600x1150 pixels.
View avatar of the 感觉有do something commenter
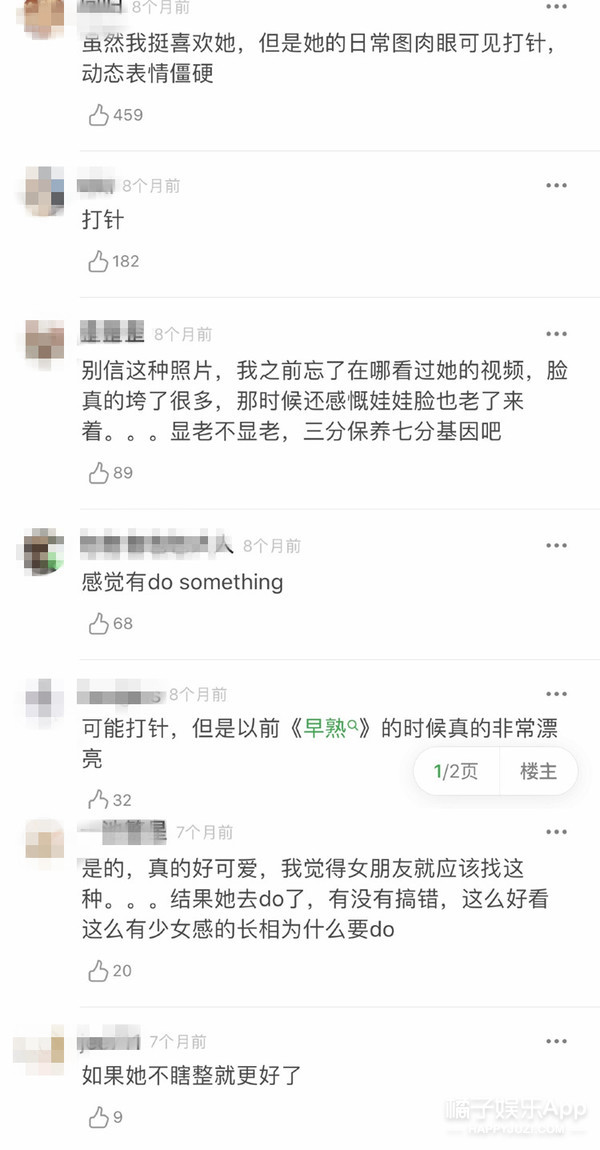44,553
